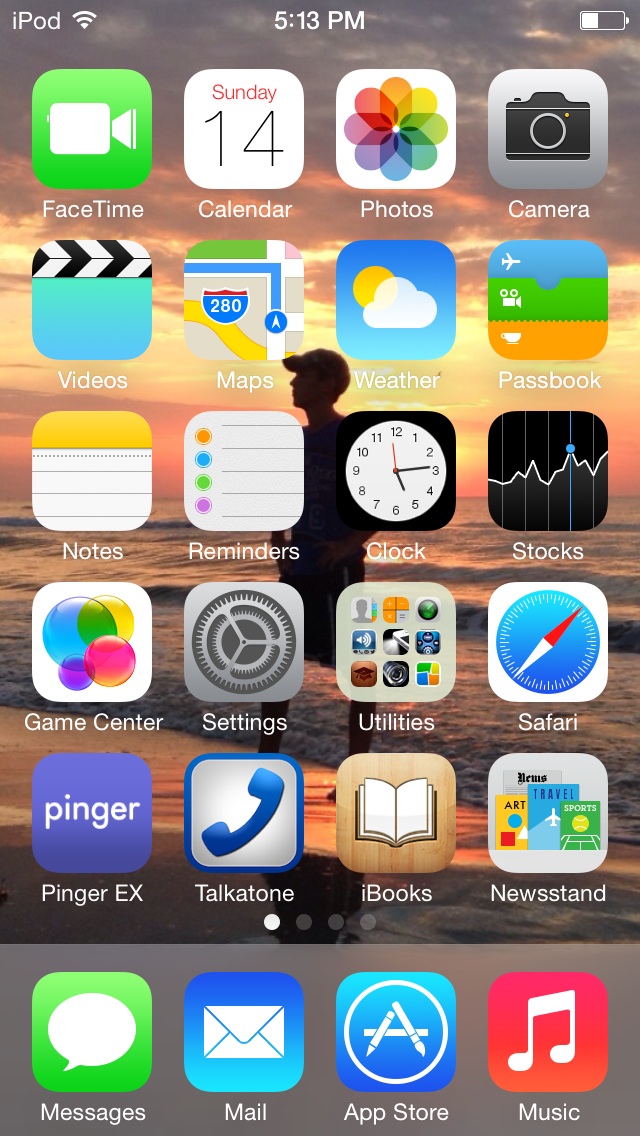Start the Camera app

548,129
